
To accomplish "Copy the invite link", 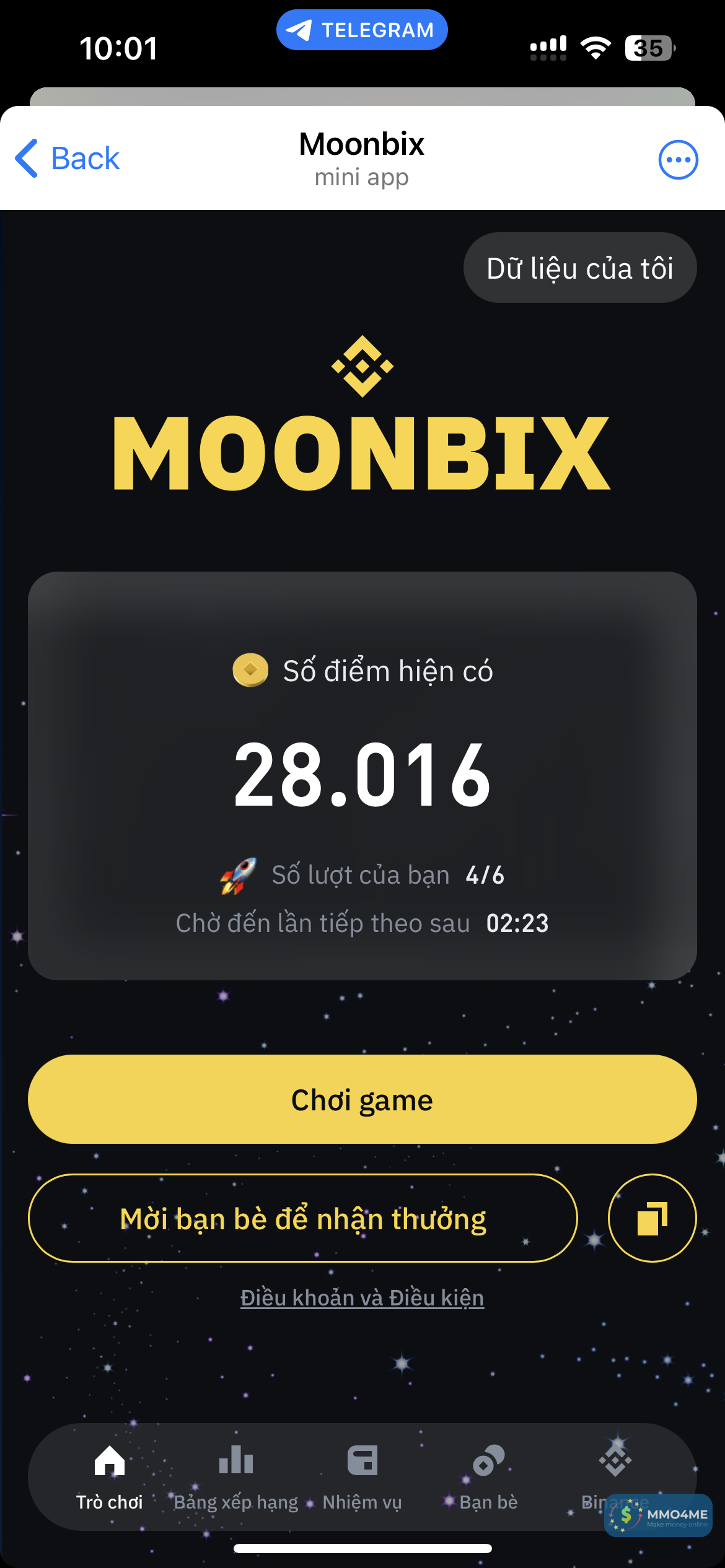I will pos(652,1219).
